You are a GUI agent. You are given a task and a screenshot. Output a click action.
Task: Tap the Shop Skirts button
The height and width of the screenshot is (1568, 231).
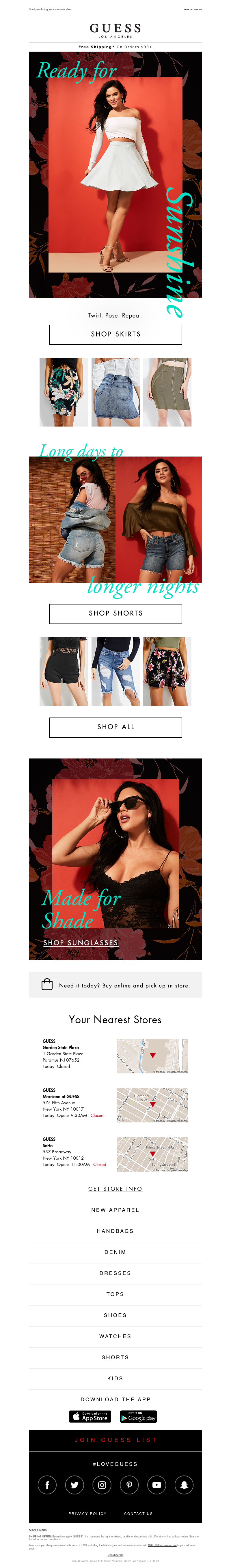tap(115, 334)
